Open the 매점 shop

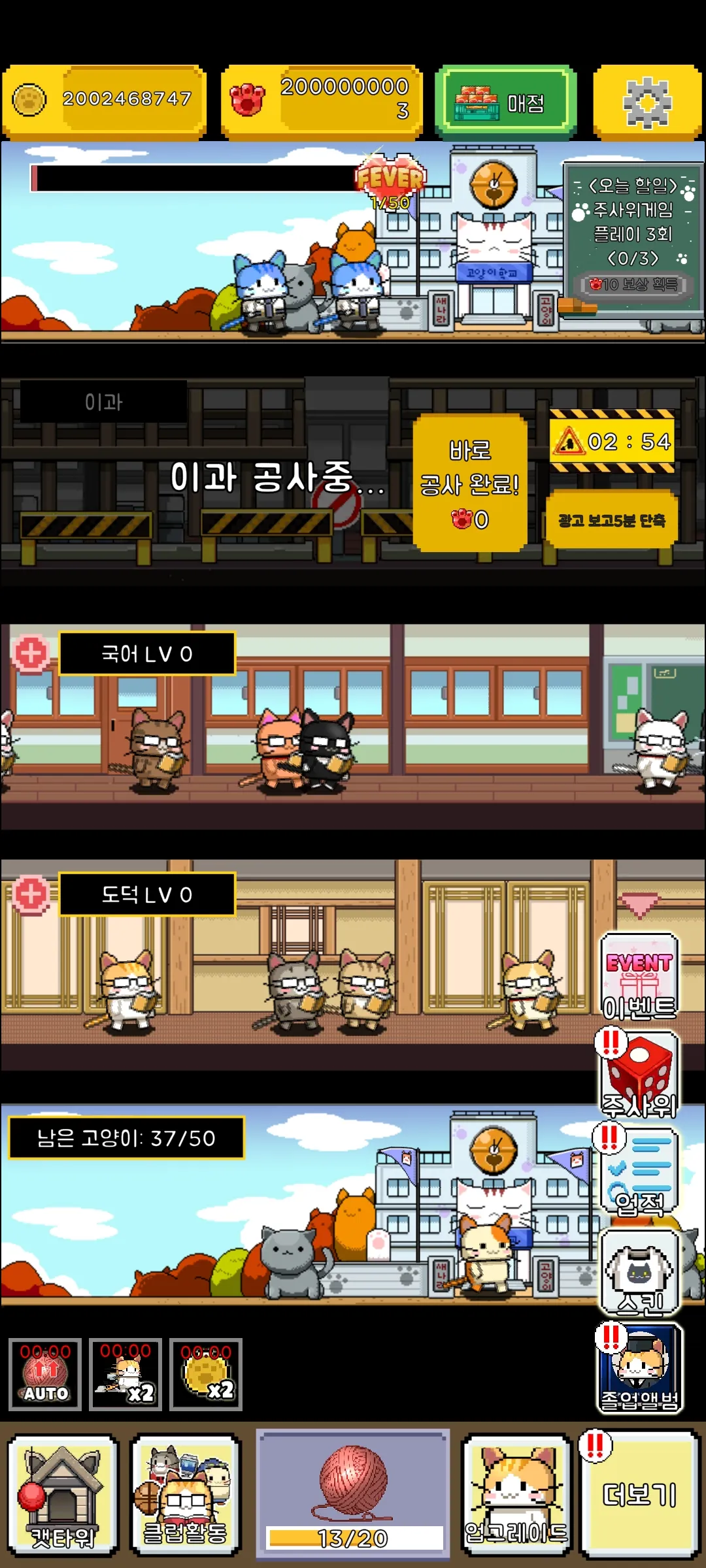coord(505,103)
